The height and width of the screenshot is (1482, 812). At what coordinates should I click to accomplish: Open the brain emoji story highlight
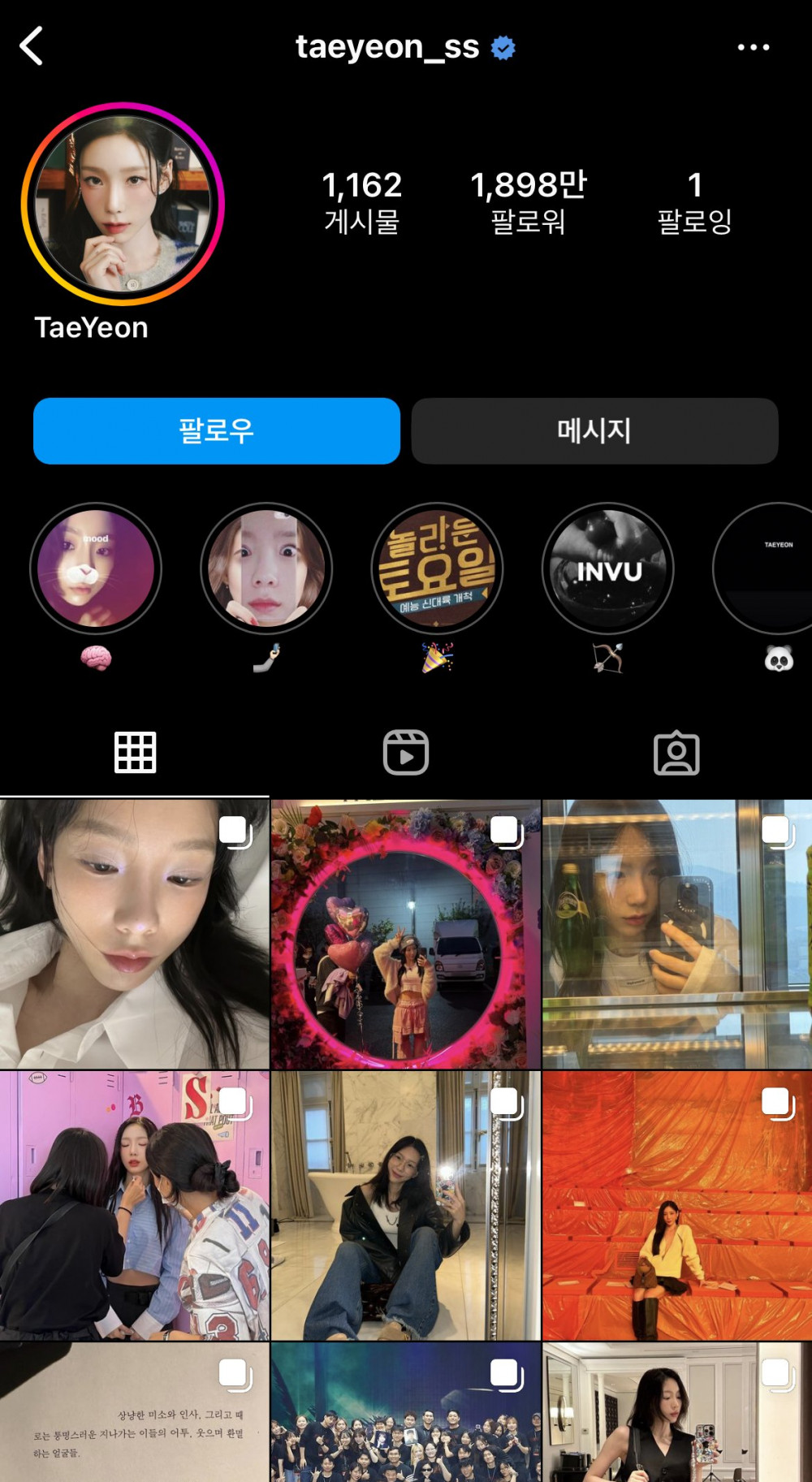[96, 568]
